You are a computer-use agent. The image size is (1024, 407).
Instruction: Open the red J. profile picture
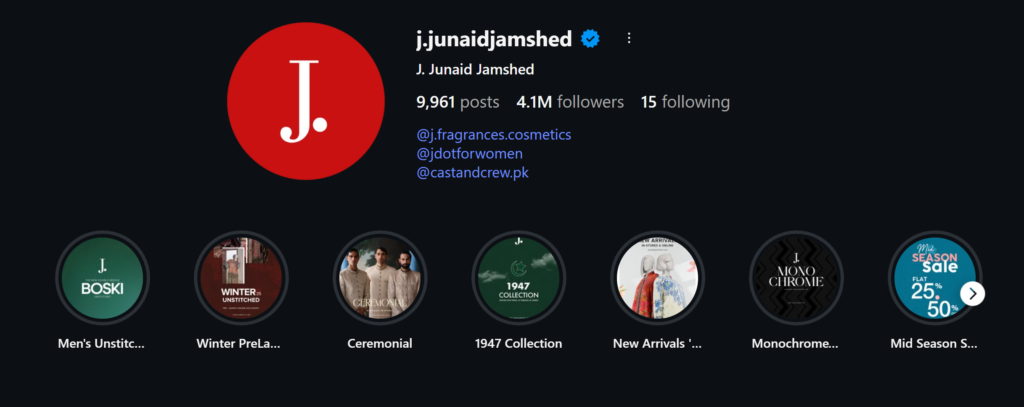tap(306, 101)
